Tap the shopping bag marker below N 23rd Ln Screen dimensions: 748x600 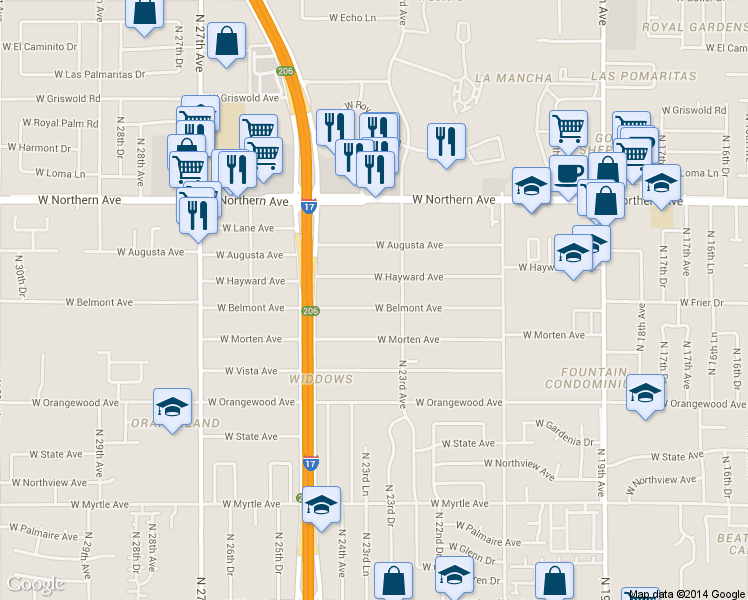pyautogui.click(x=395, y=581)
